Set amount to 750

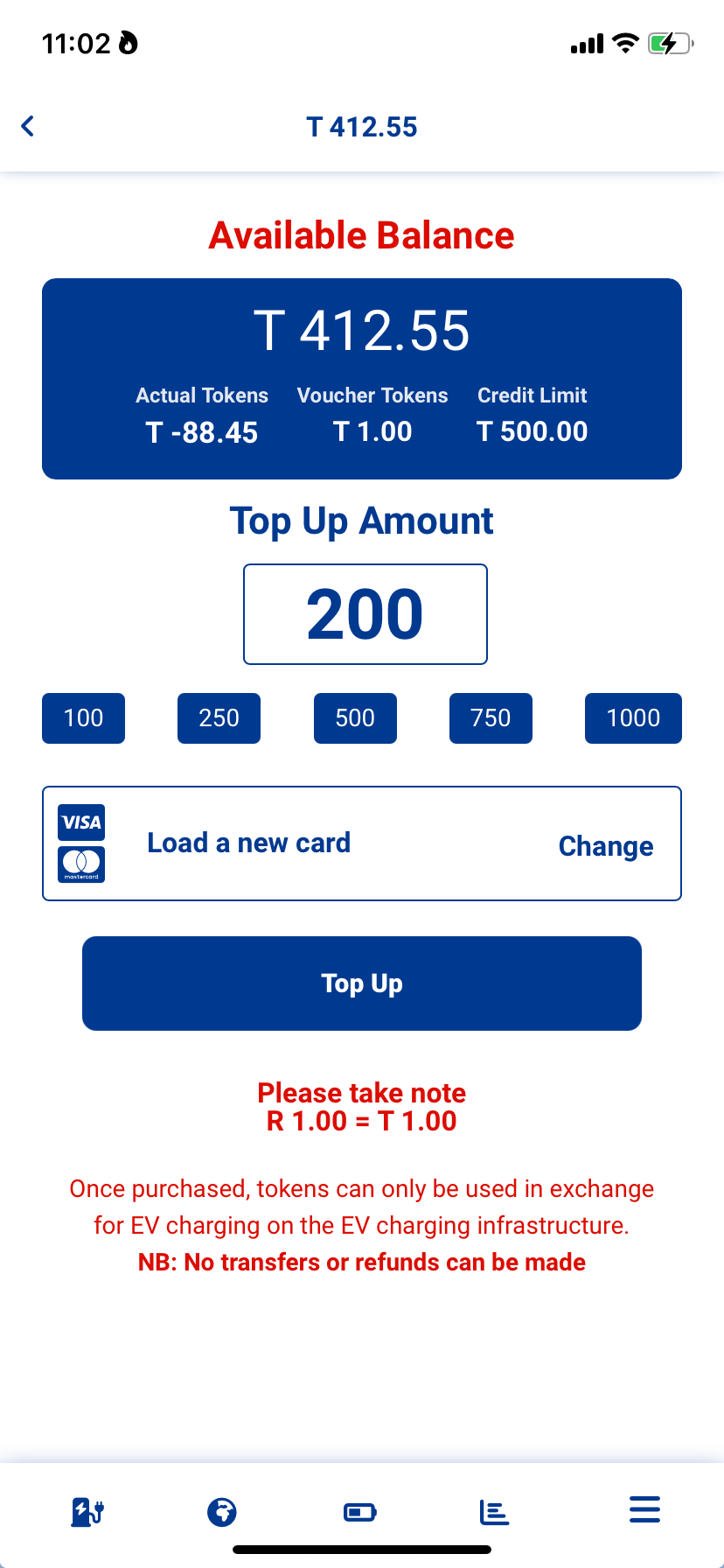pyautogui.click(x=491, y=718)
